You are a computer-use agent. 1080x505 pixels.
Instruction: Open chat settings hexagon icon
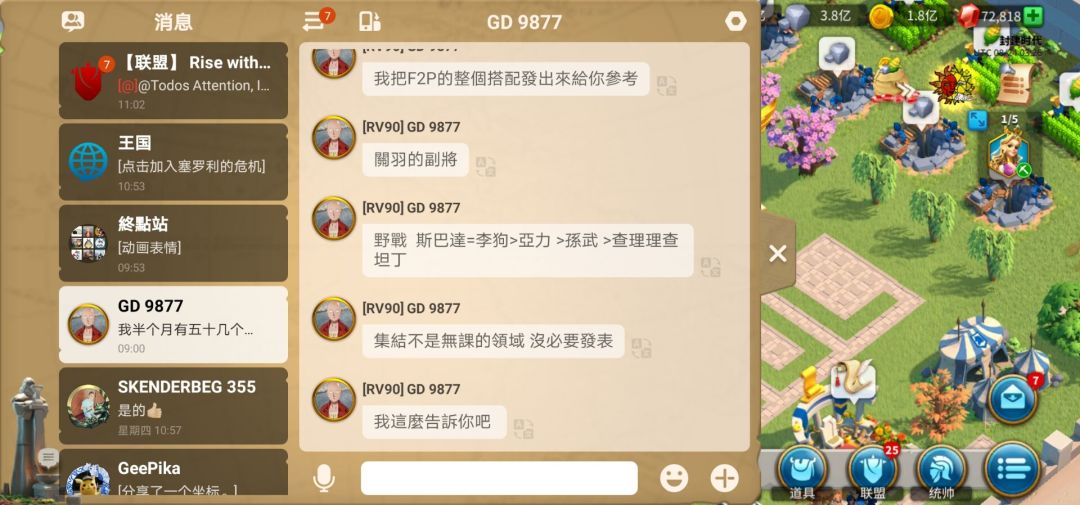click(735, 21)
